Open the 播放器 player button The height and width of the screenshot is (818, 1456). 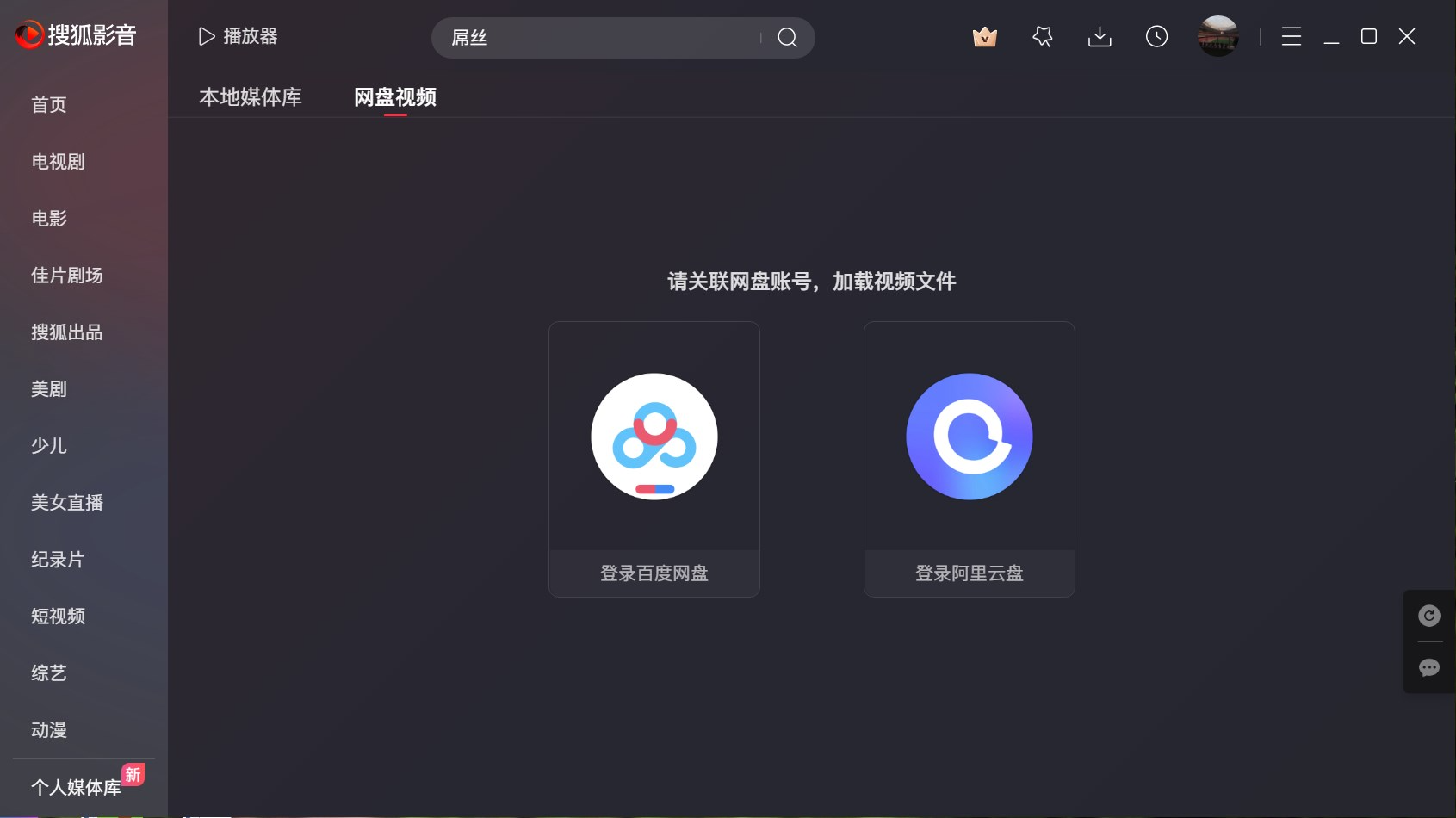point(238,36)
